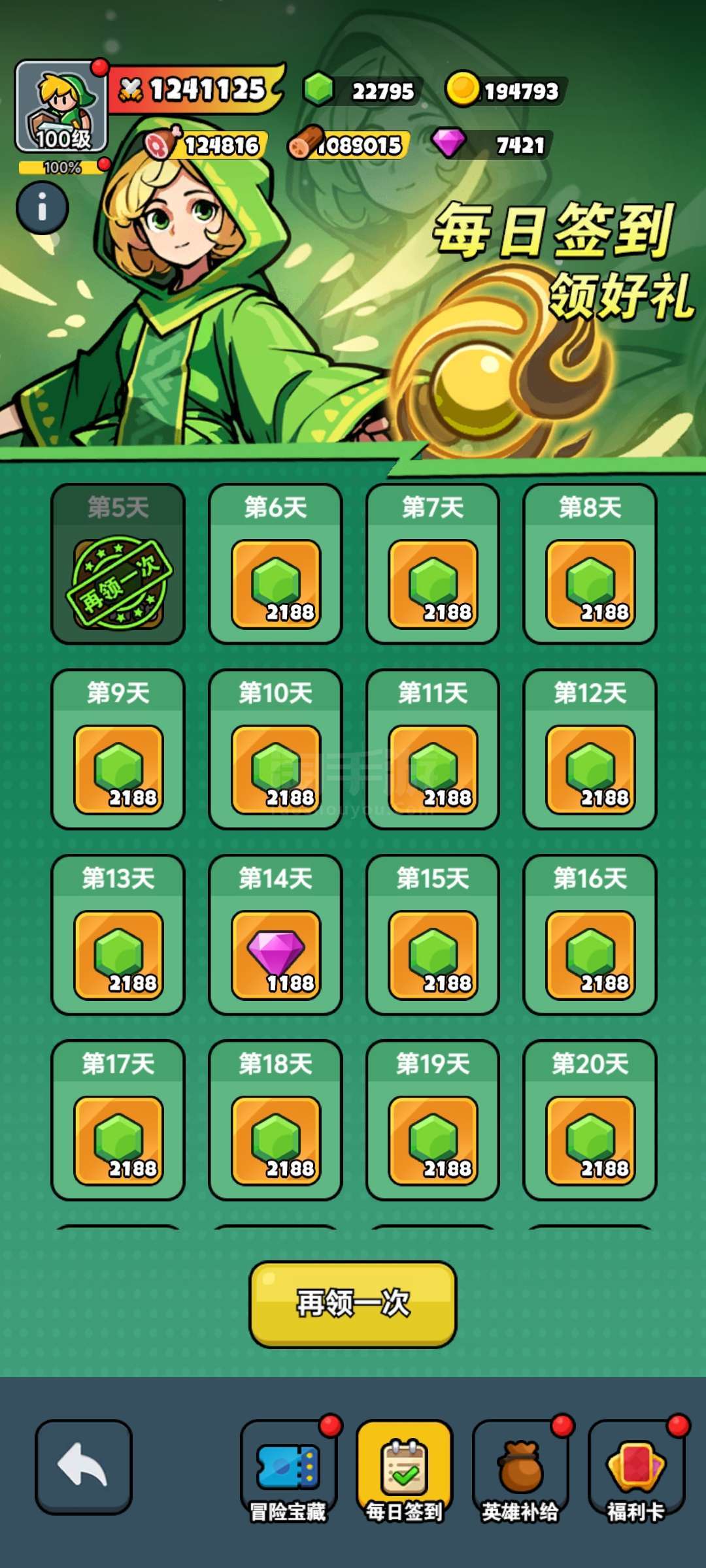Image resolution: width=706 pixels, height=1568 pixels.
Task: Open the info button below the avatar
Action: 42,208
